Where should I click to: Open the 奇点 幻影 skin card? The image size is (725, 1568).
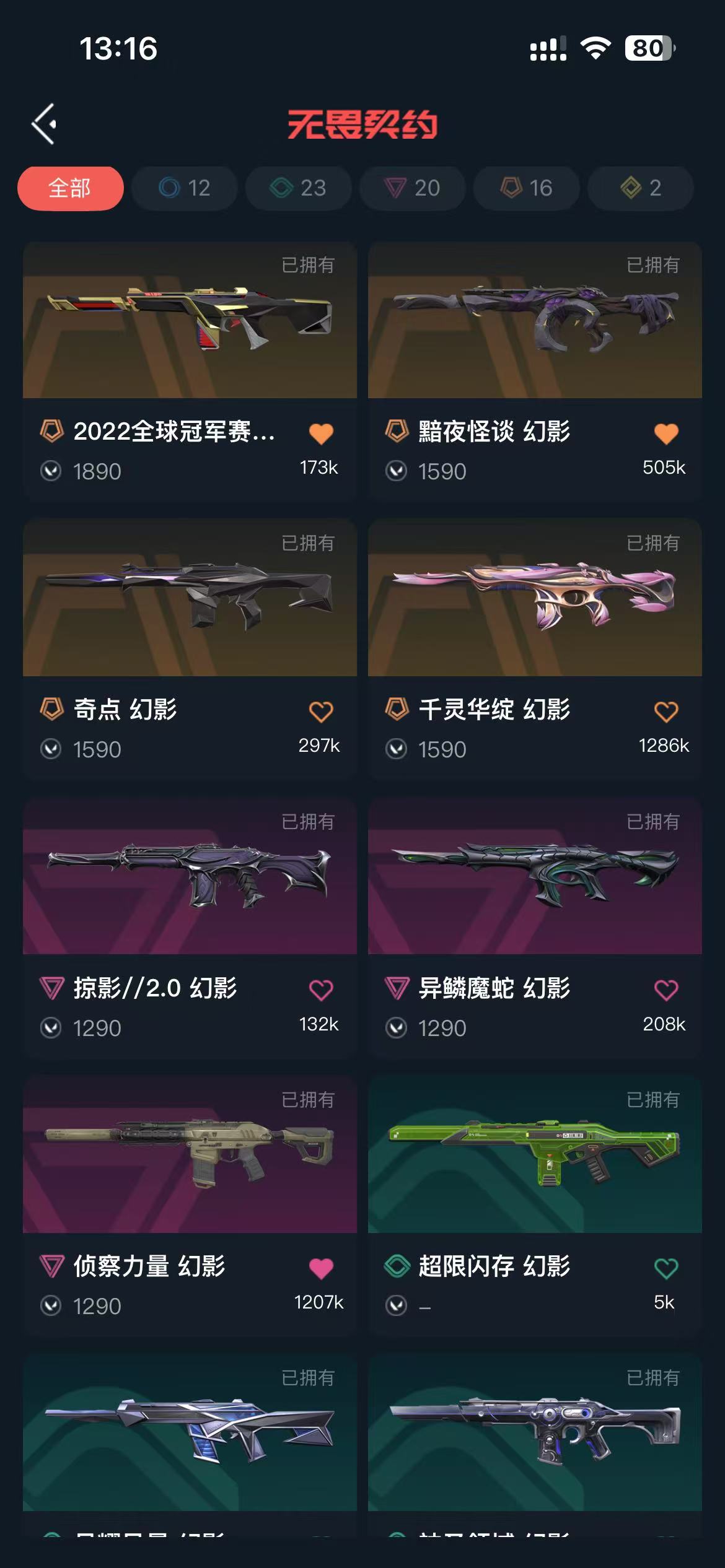(190, 598)
